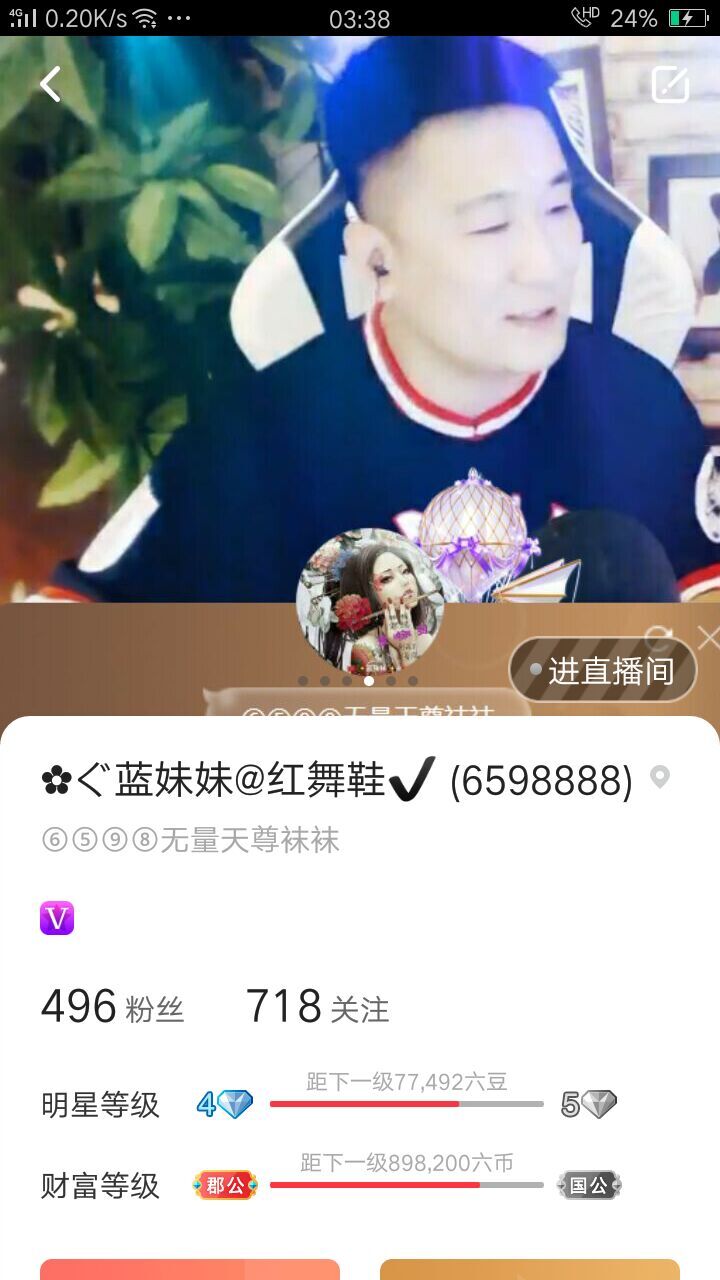Open the circular profile avatar

tap(369, 600)
